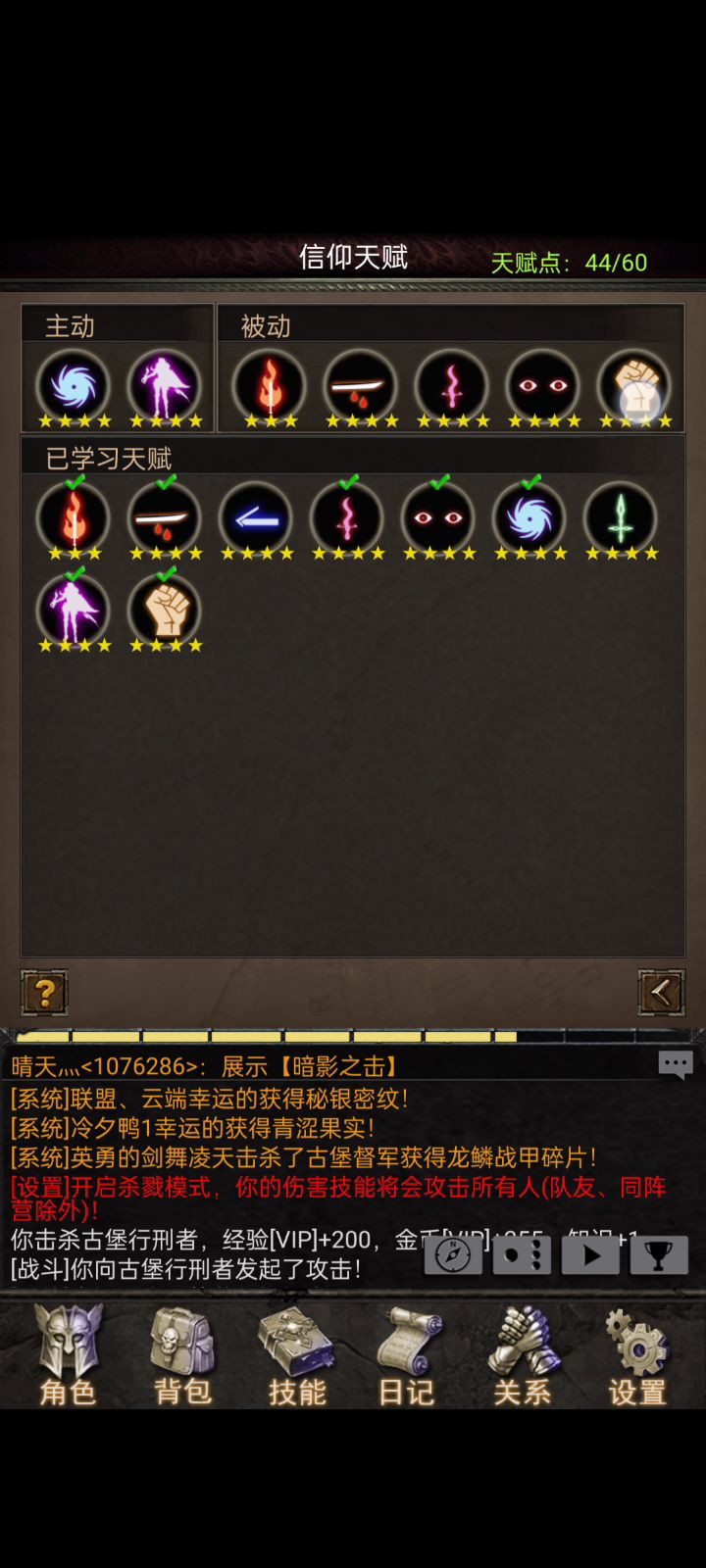Open the trophy ranking icon
706x1568 pixels.
point(659,1255)
